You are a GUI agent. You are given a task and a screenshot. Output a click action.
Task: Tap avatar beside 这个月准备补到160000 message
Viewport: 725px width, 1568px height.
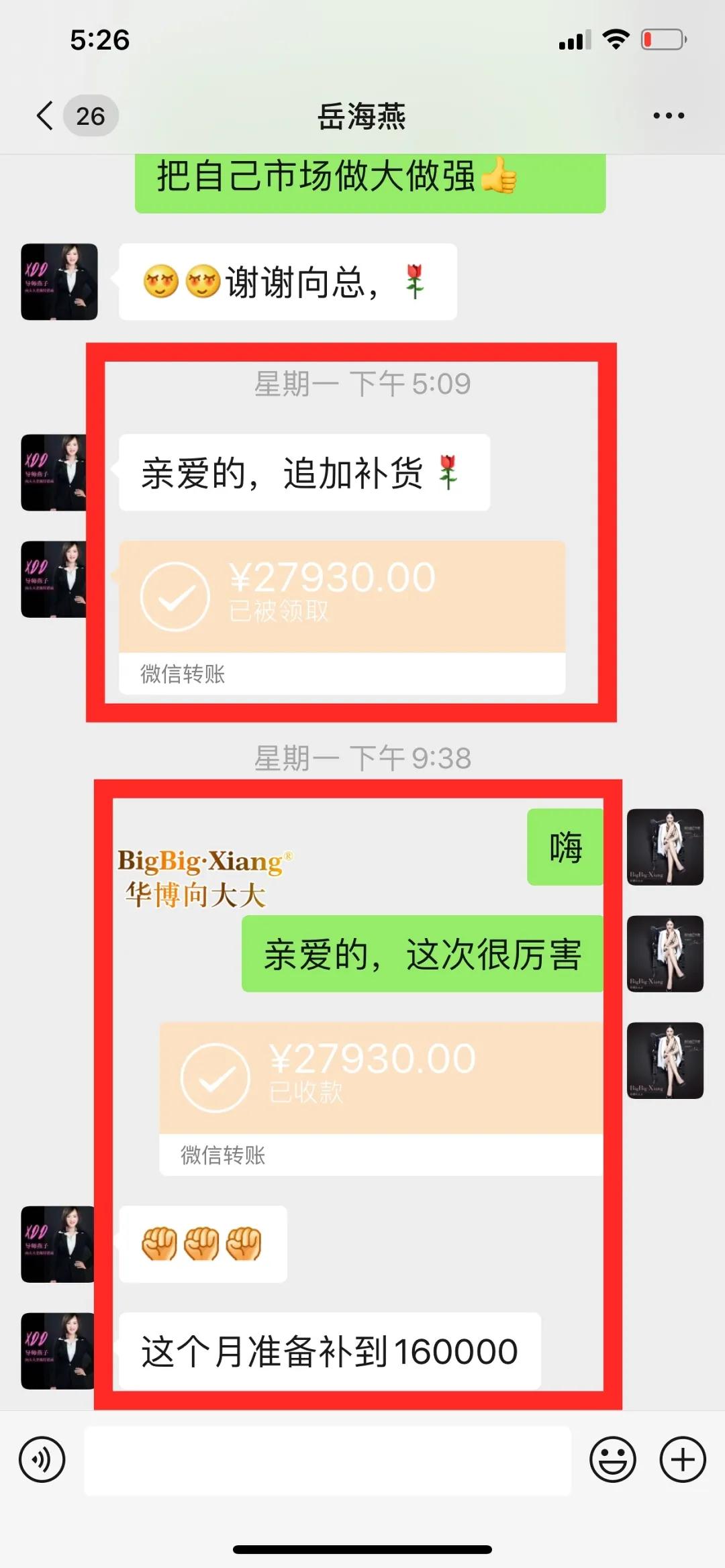point(57,1351)
